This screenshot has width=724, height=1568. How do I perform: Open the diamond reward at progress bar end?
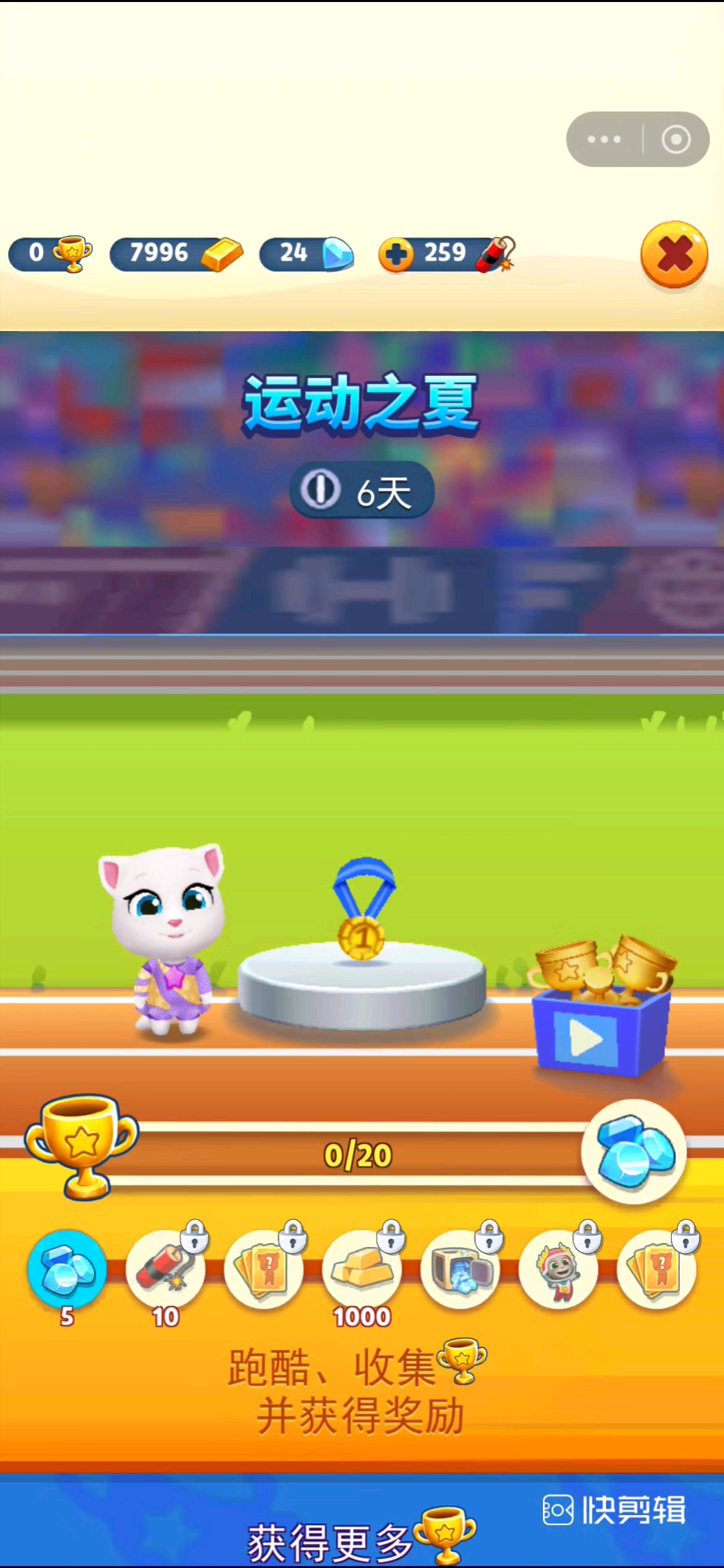[633, 1151]
